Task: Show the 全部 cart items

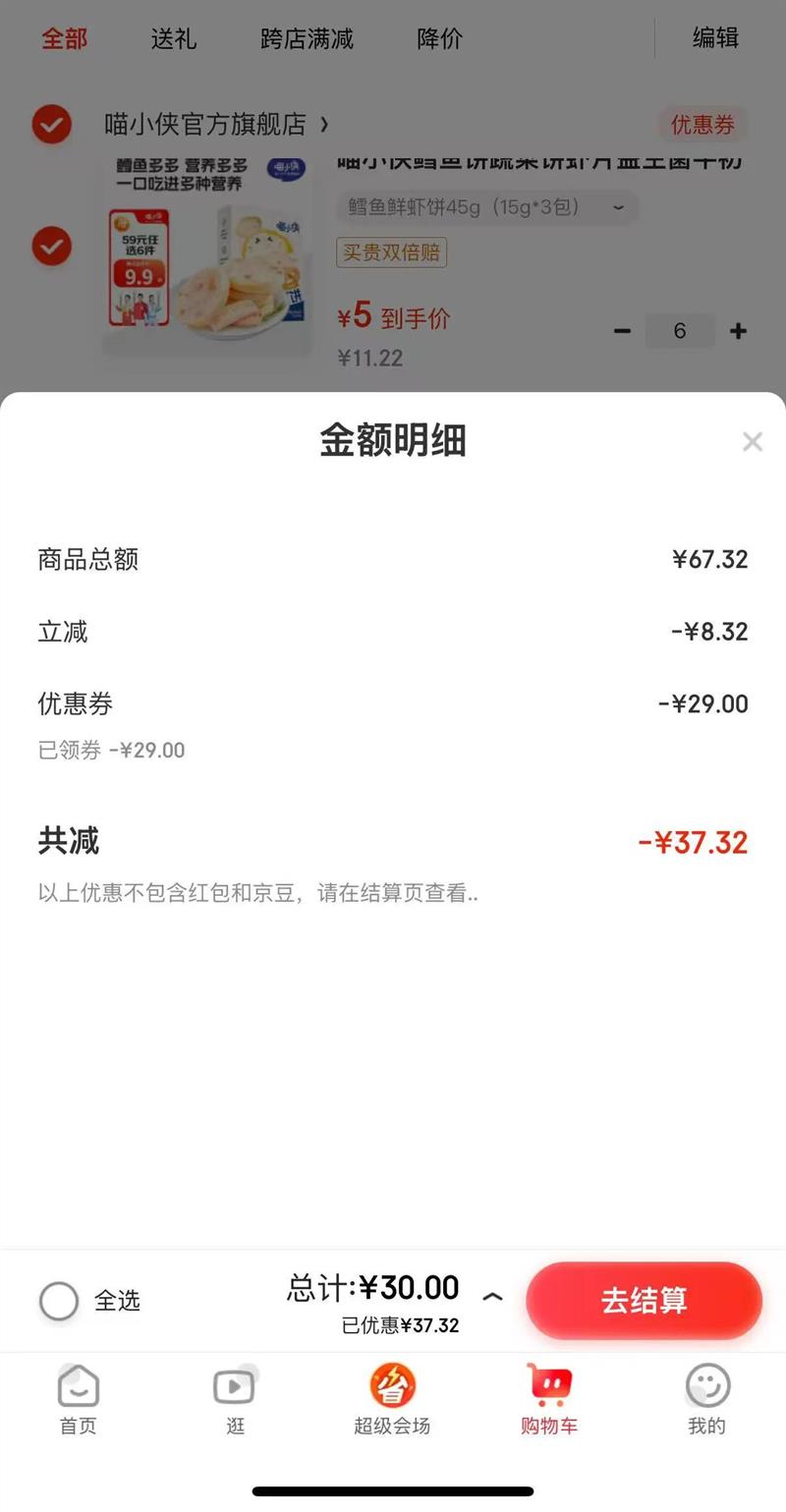Action: (65, 39)
